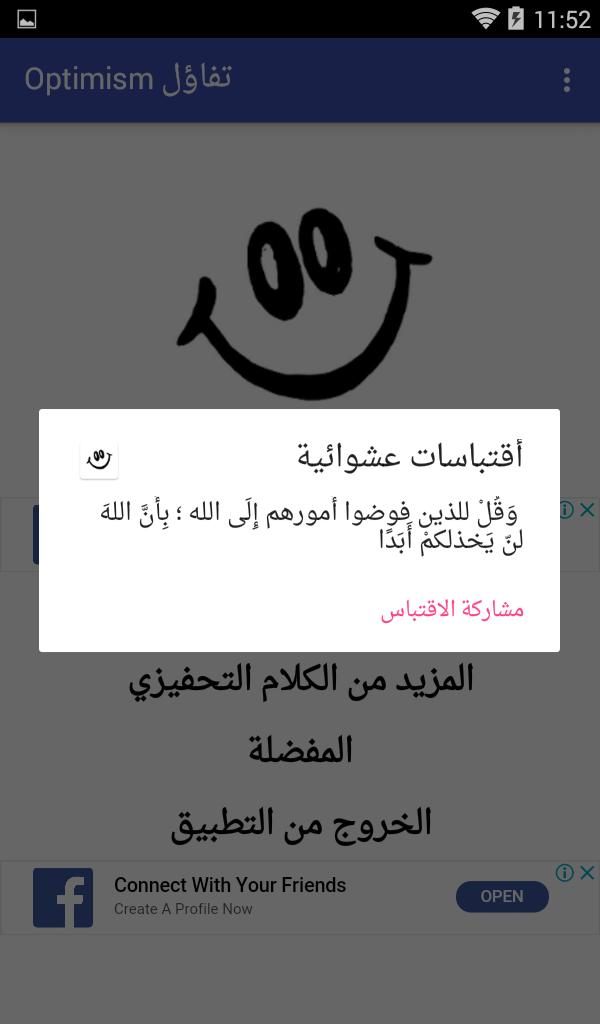
Task: Select الخروج من التطبيق to exit
Action: [300, 823]
